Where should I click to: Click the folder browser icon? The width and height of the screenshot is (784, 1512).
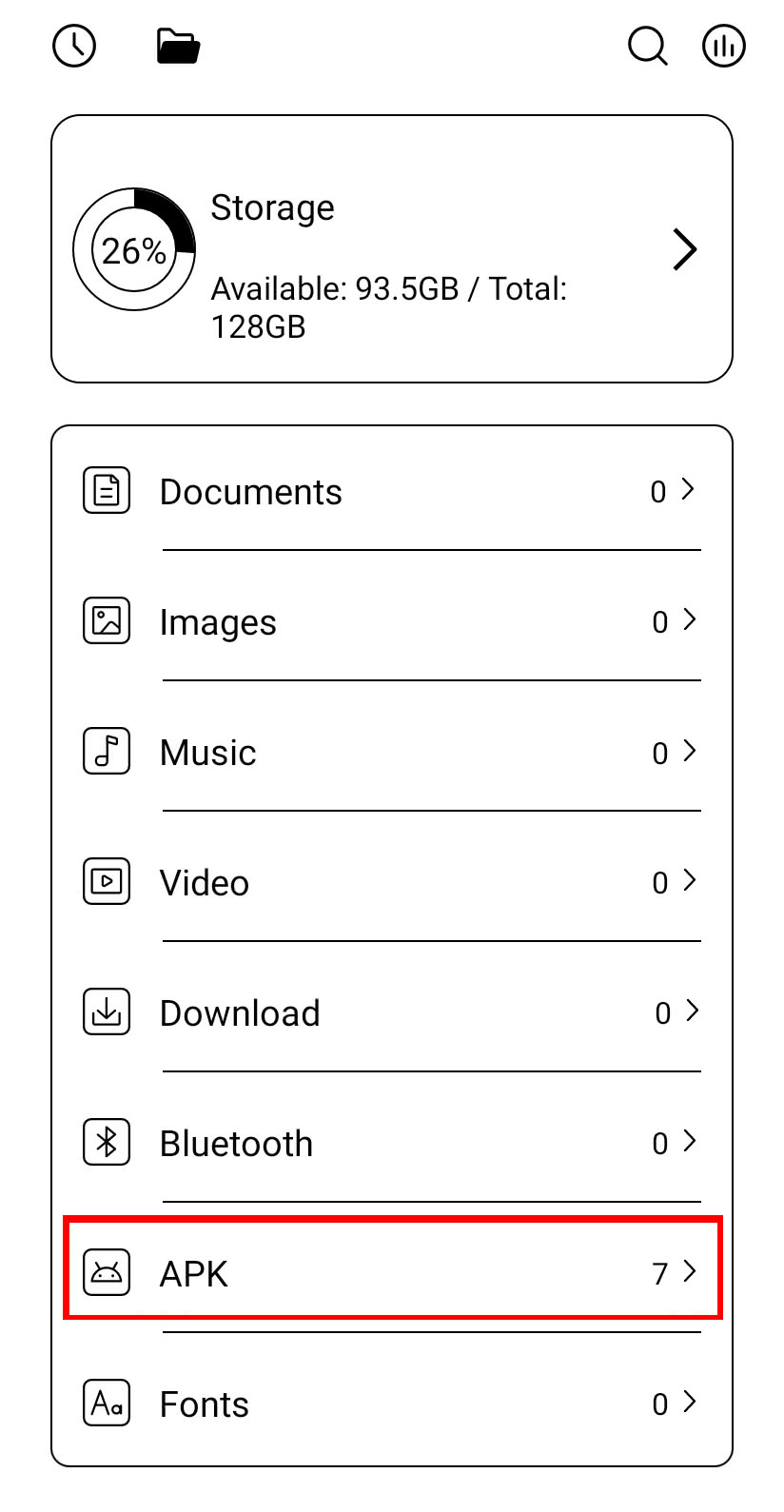(x=176, y=46)
